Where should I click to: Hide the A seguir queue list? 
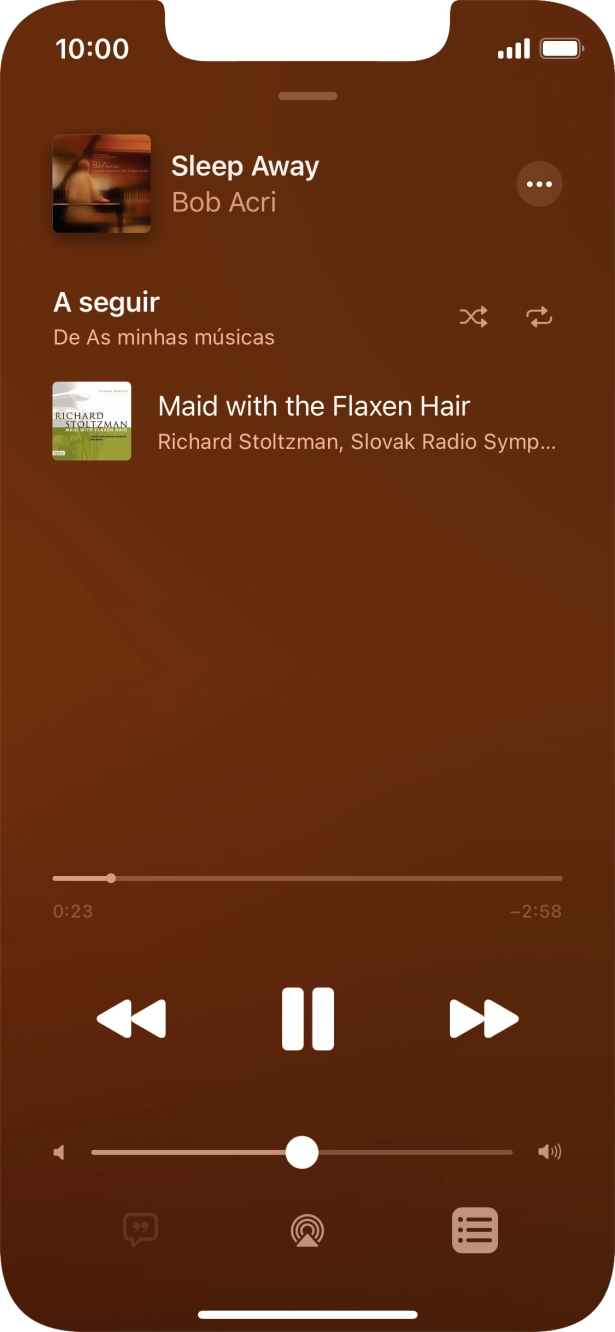pyautogui.click(x=474, y=1229)
